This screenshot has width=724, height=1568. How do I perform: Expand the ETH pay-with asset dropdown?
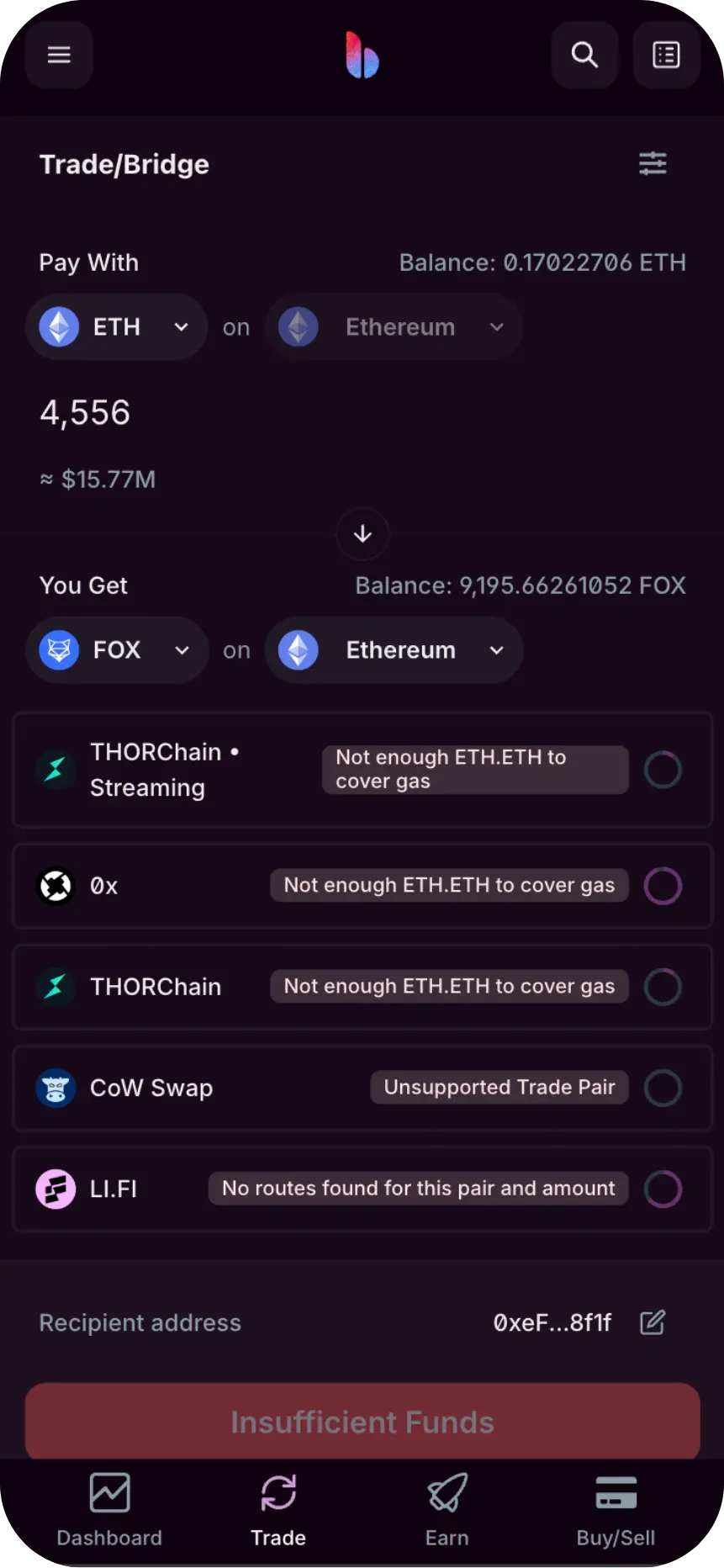[117, 327]
